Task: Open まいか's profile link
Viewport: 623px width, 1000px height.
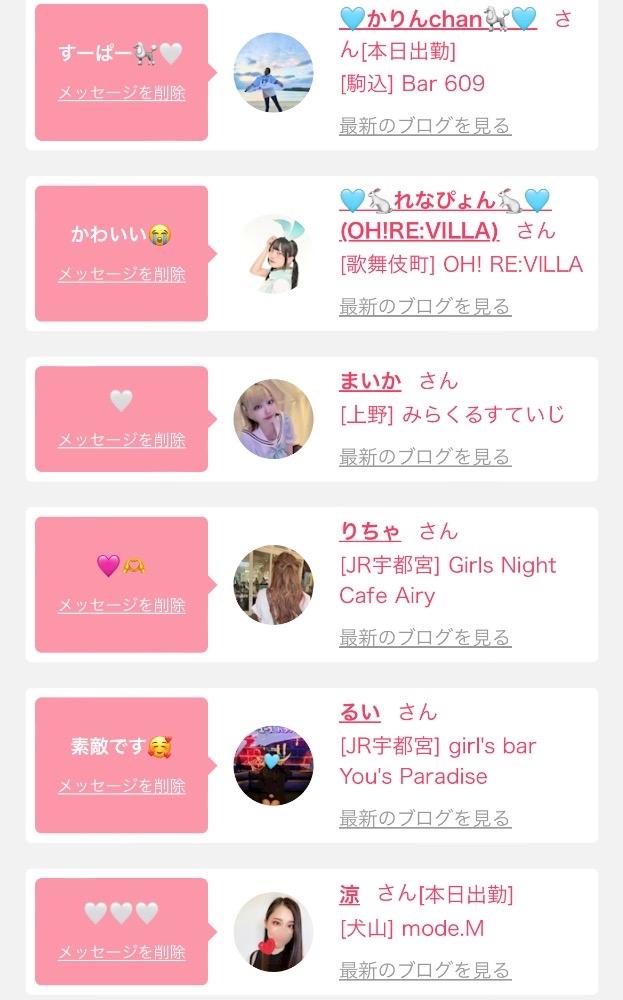Action: (370, 380)
